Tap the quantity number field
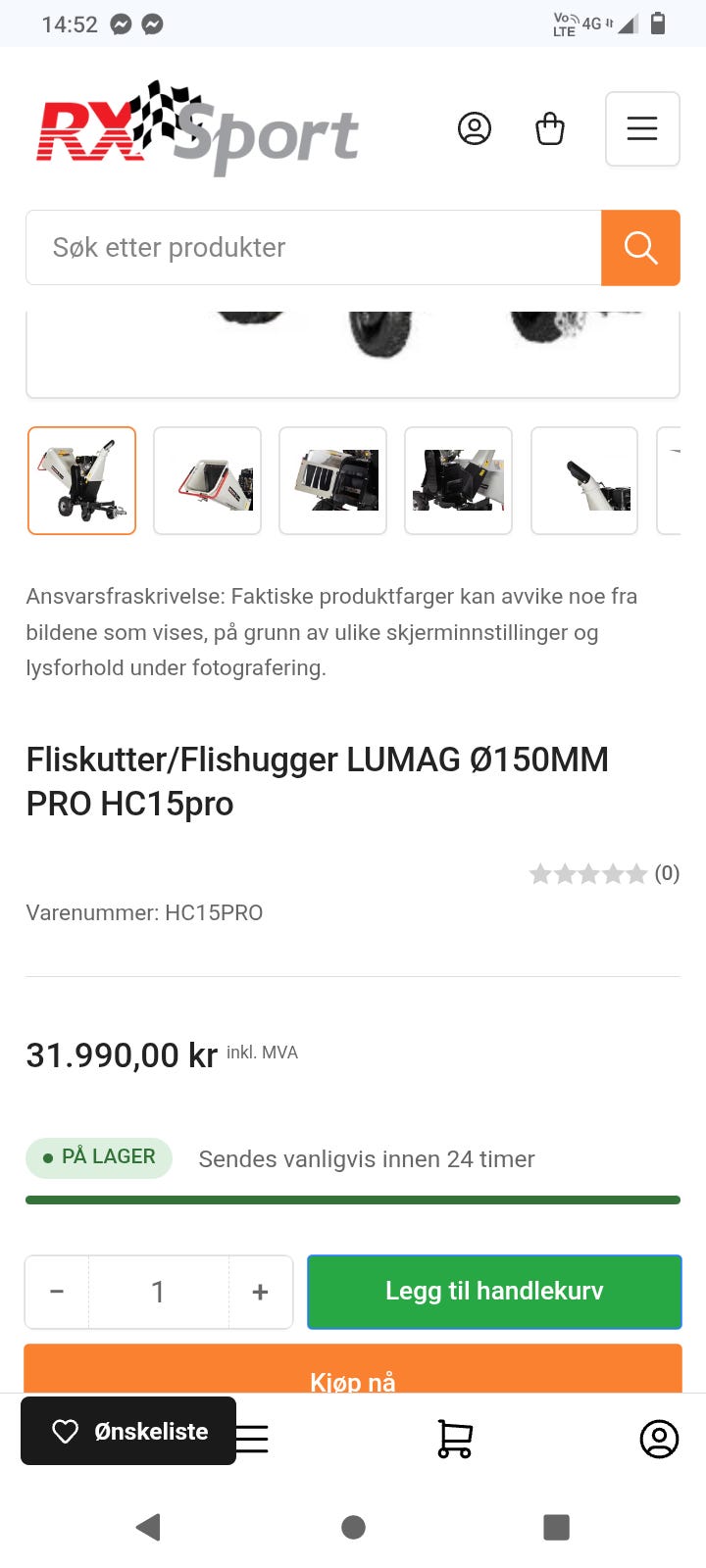Image resolution: width=706 pixels, height=1568 pixels. (158, 1292)
